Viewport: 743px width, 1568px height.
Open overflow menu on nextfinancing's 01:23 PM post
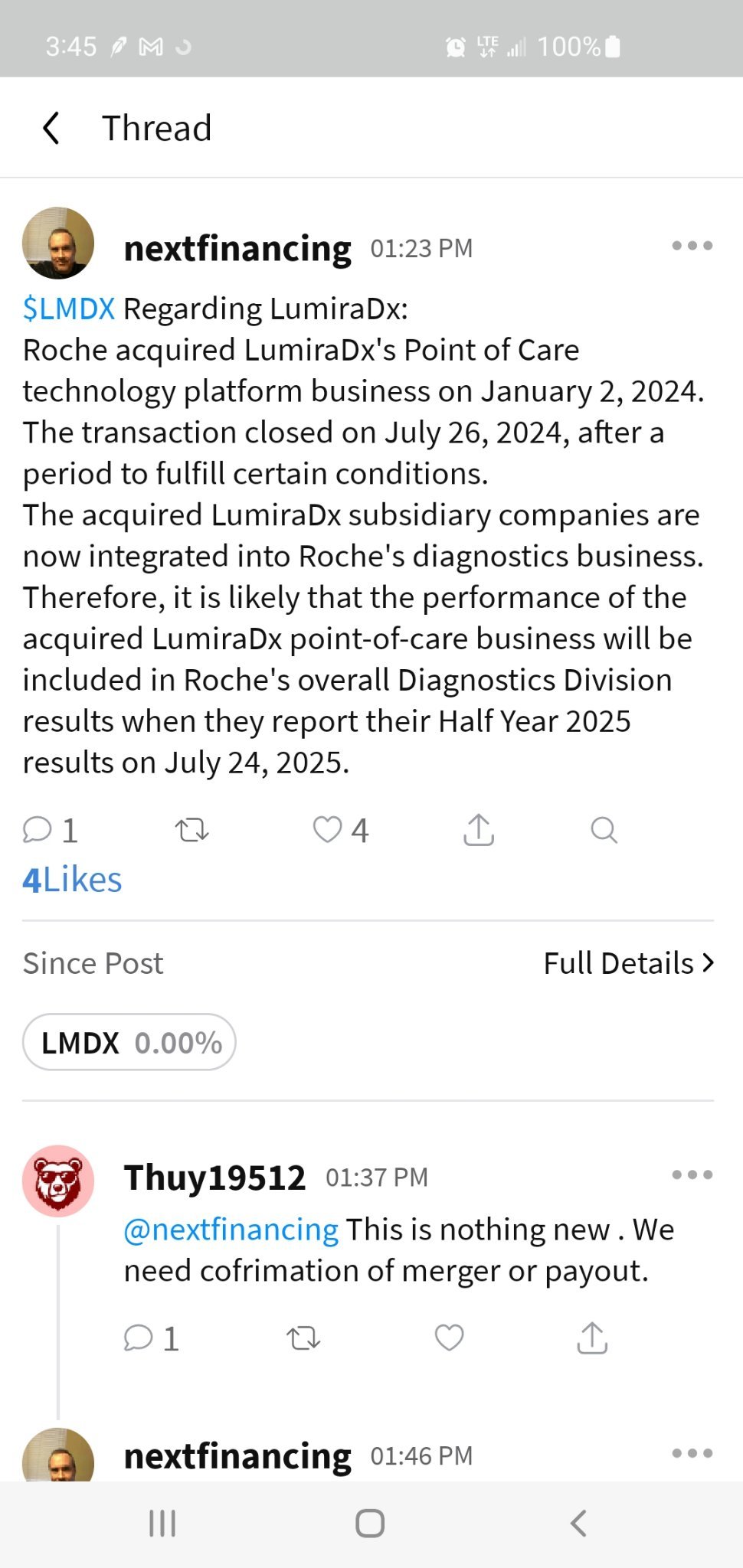[x=692, y=246]
